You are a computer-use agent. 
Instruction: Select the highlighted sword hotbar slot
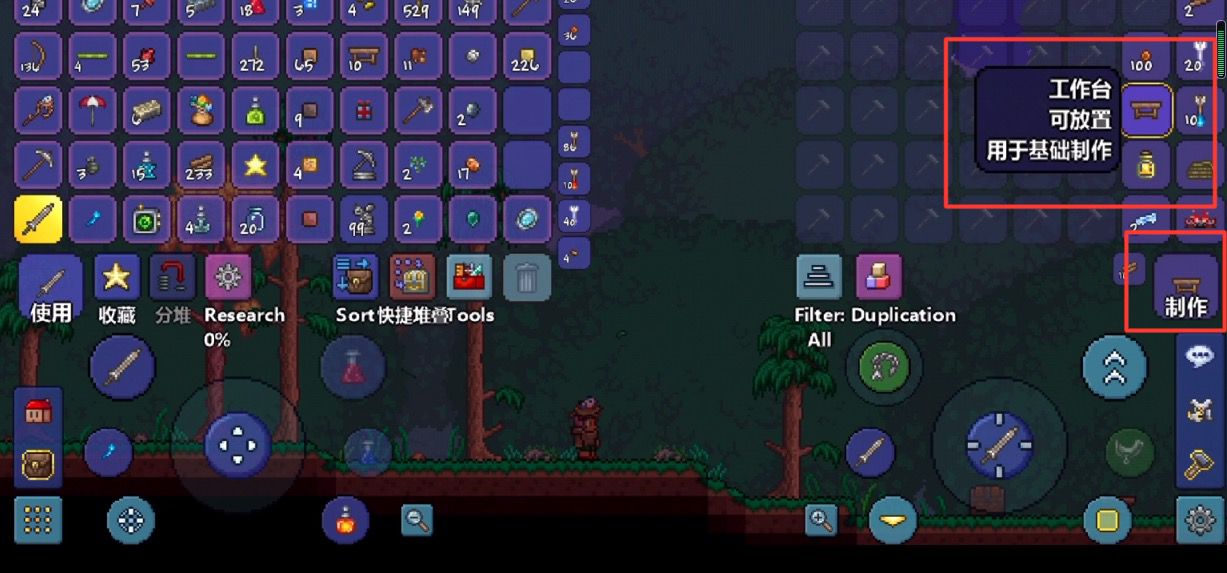click(x=39, y=219)
